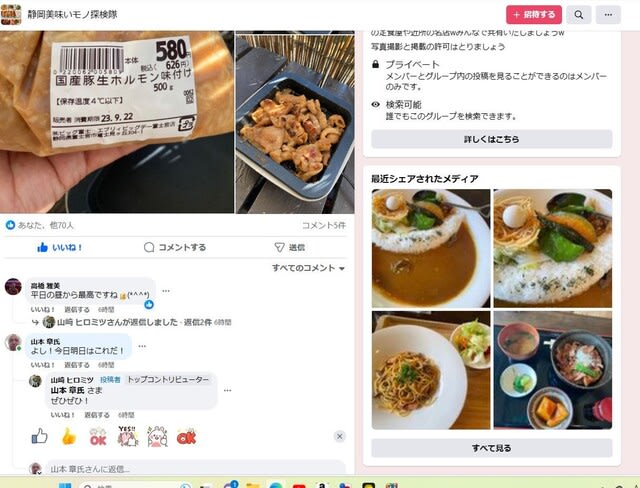The width and height of the screenshot is (640, 488).
Task: Send the post via 送信
Action: 289,247
